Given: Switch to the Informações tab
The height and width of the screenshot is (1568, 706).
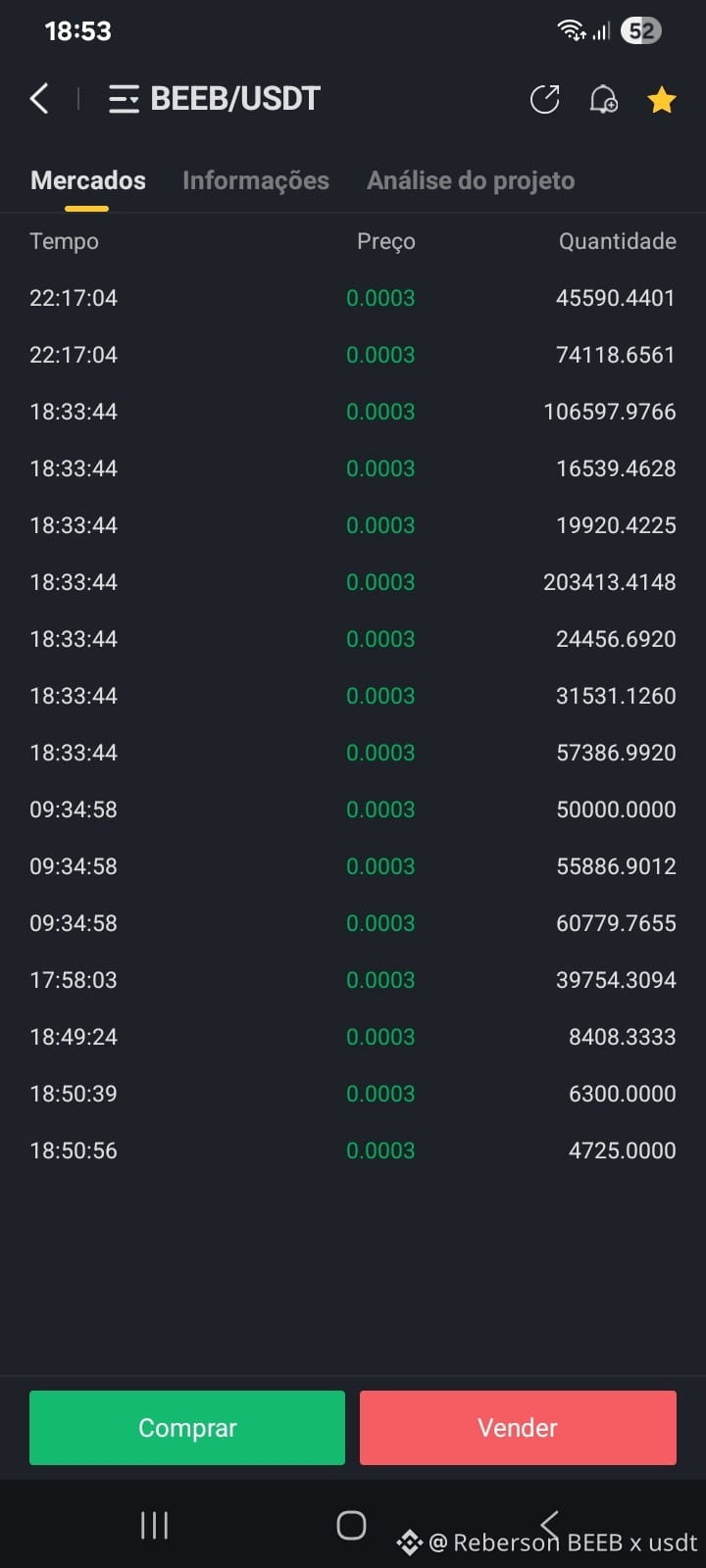Looking at the screenshot, I should tap(256, 180).
